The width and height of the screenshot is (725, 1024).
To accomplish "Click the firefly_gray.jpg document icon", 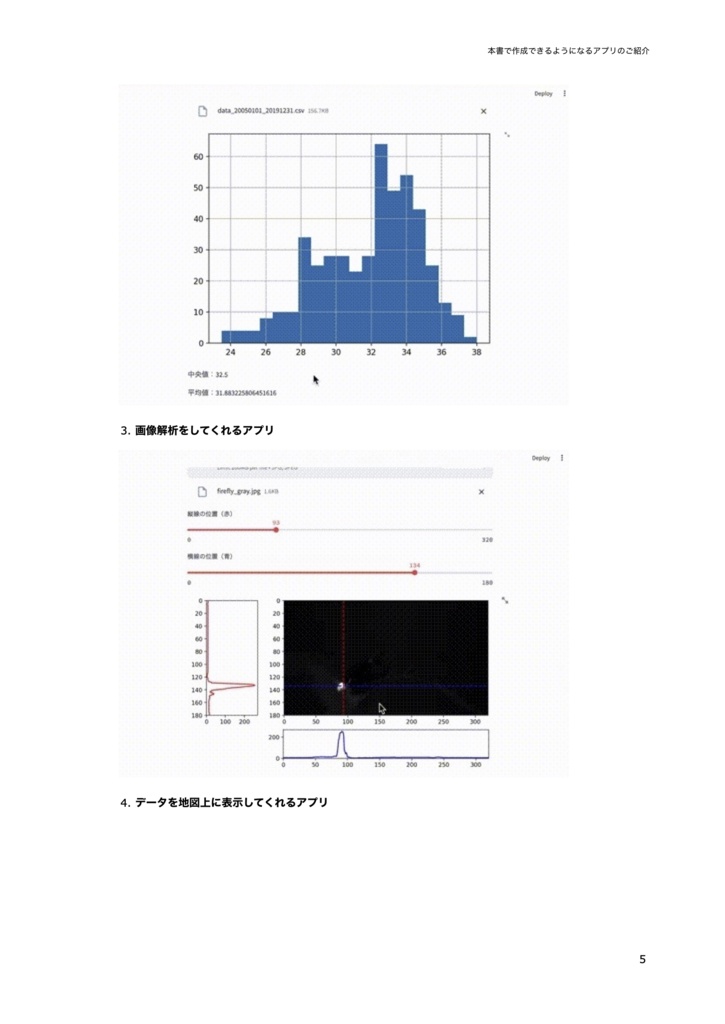I will [x=202, y=491].
